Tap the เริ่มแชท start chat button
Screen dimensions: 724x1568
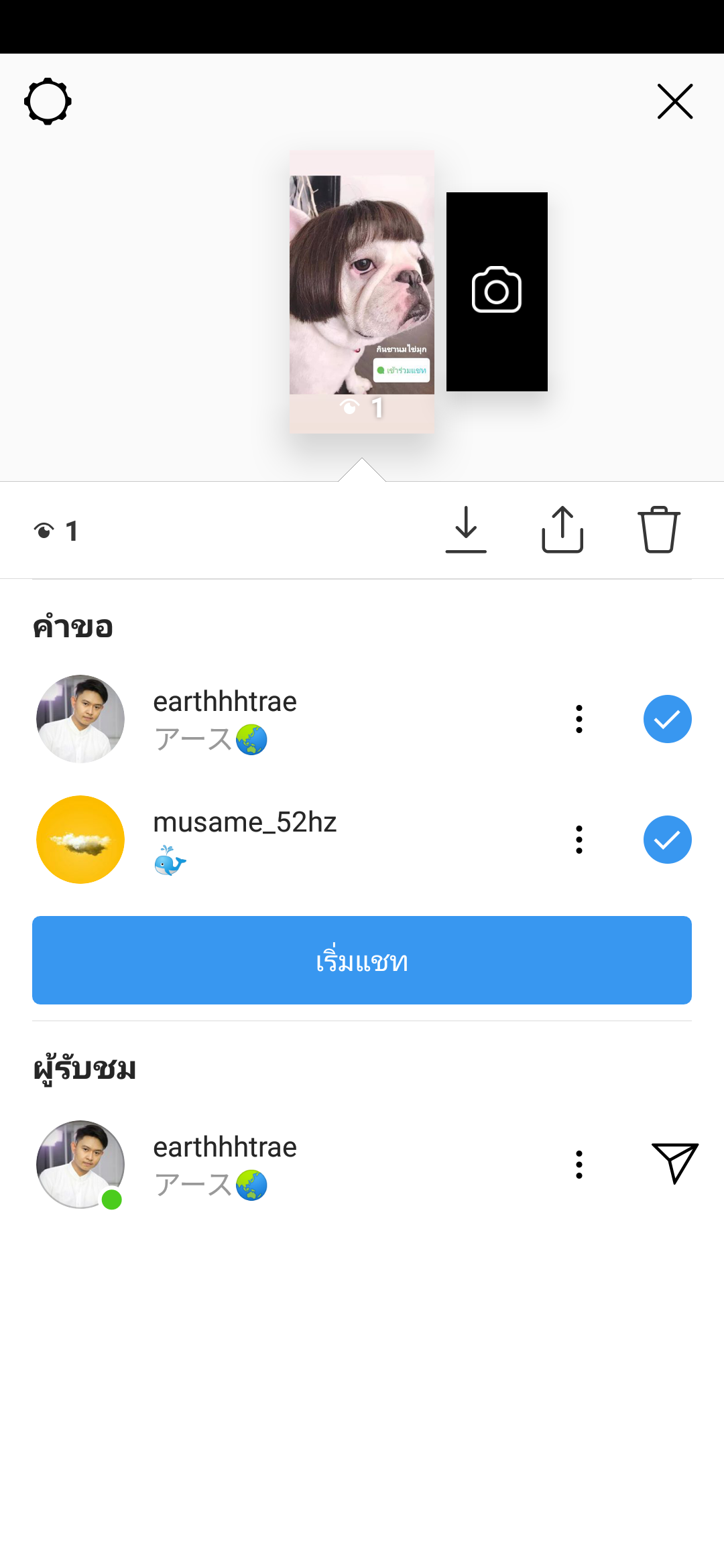362,960
